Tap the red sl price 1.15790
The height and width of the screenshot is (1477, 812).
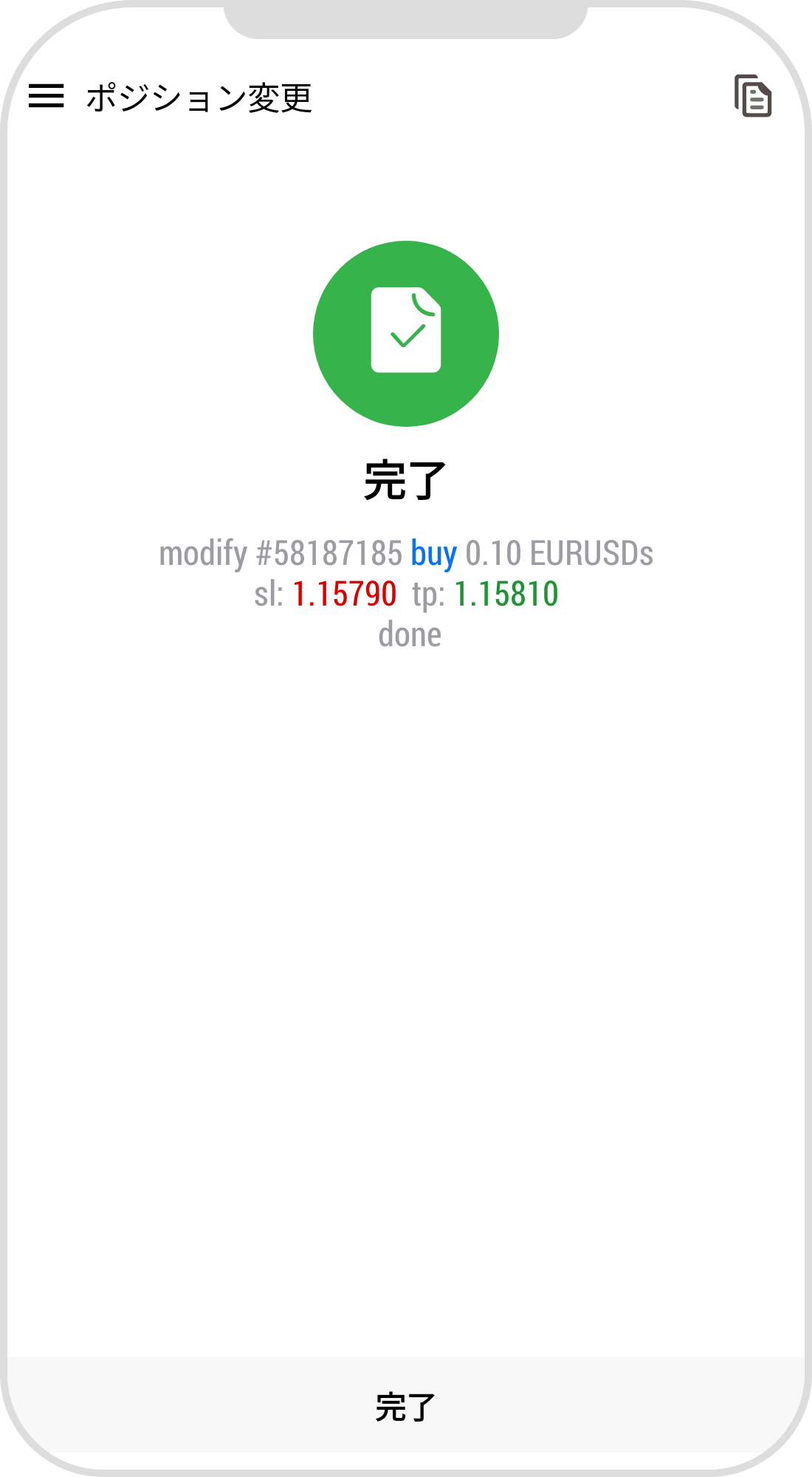click(x=345, y=594)
